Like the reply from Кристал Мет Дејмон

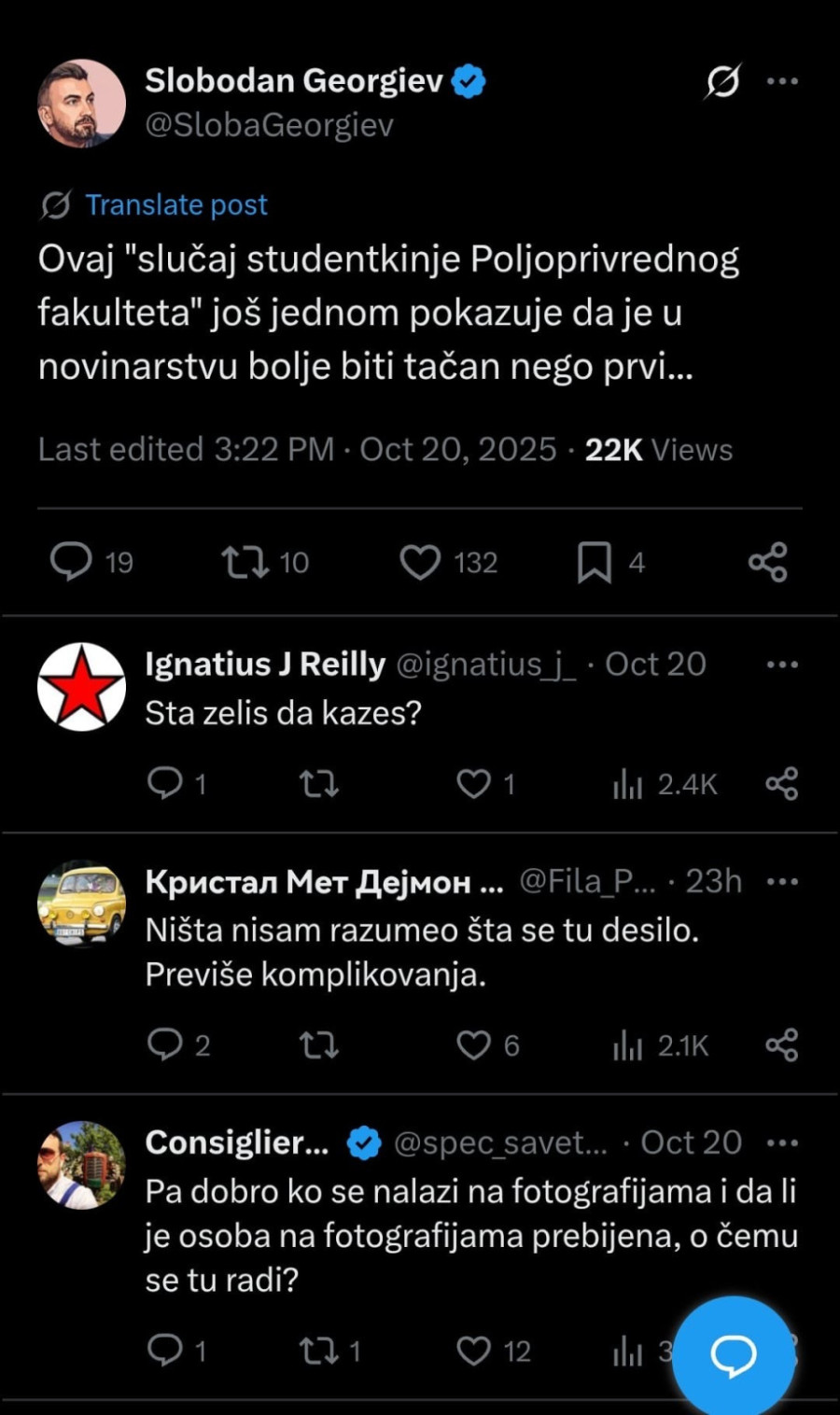[476, 1045]
